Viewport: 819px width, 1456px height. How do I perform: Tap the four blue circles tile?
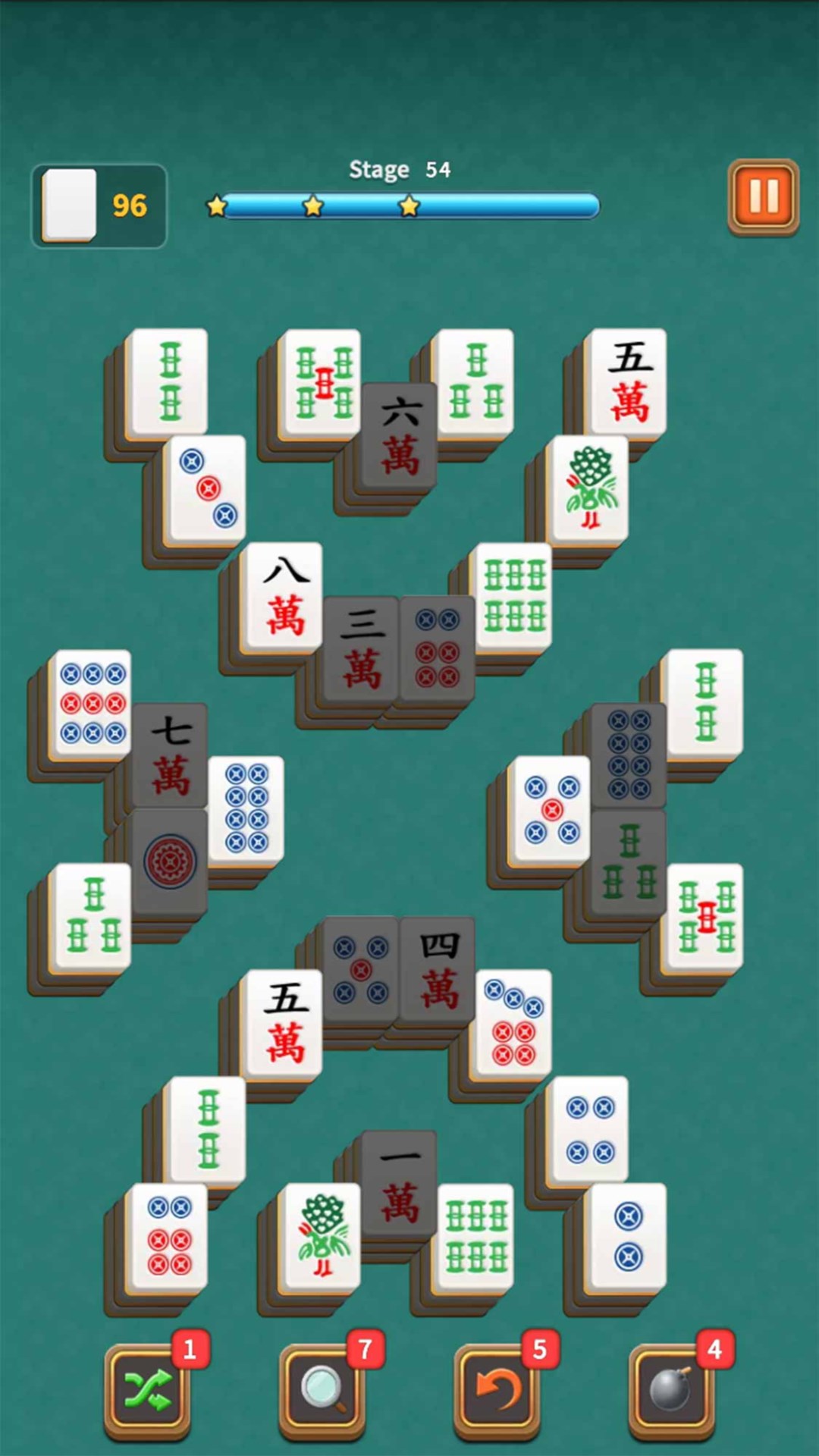click(x=590, y=1130)
